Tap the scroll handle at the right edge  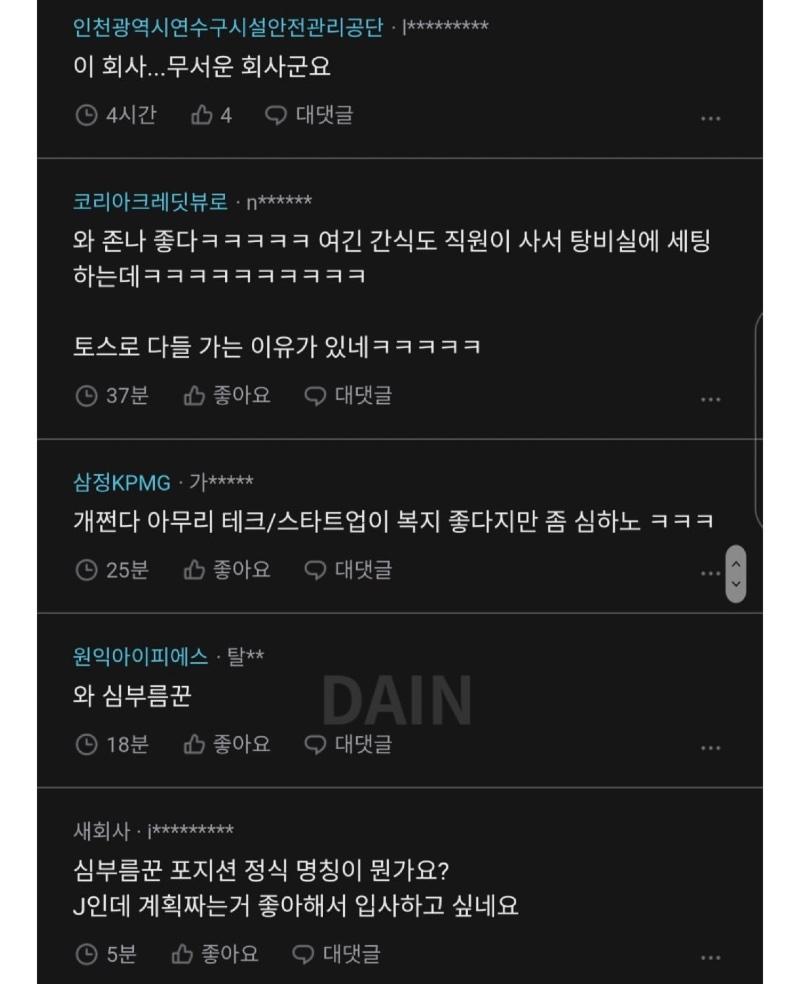[x=736, y=574]
